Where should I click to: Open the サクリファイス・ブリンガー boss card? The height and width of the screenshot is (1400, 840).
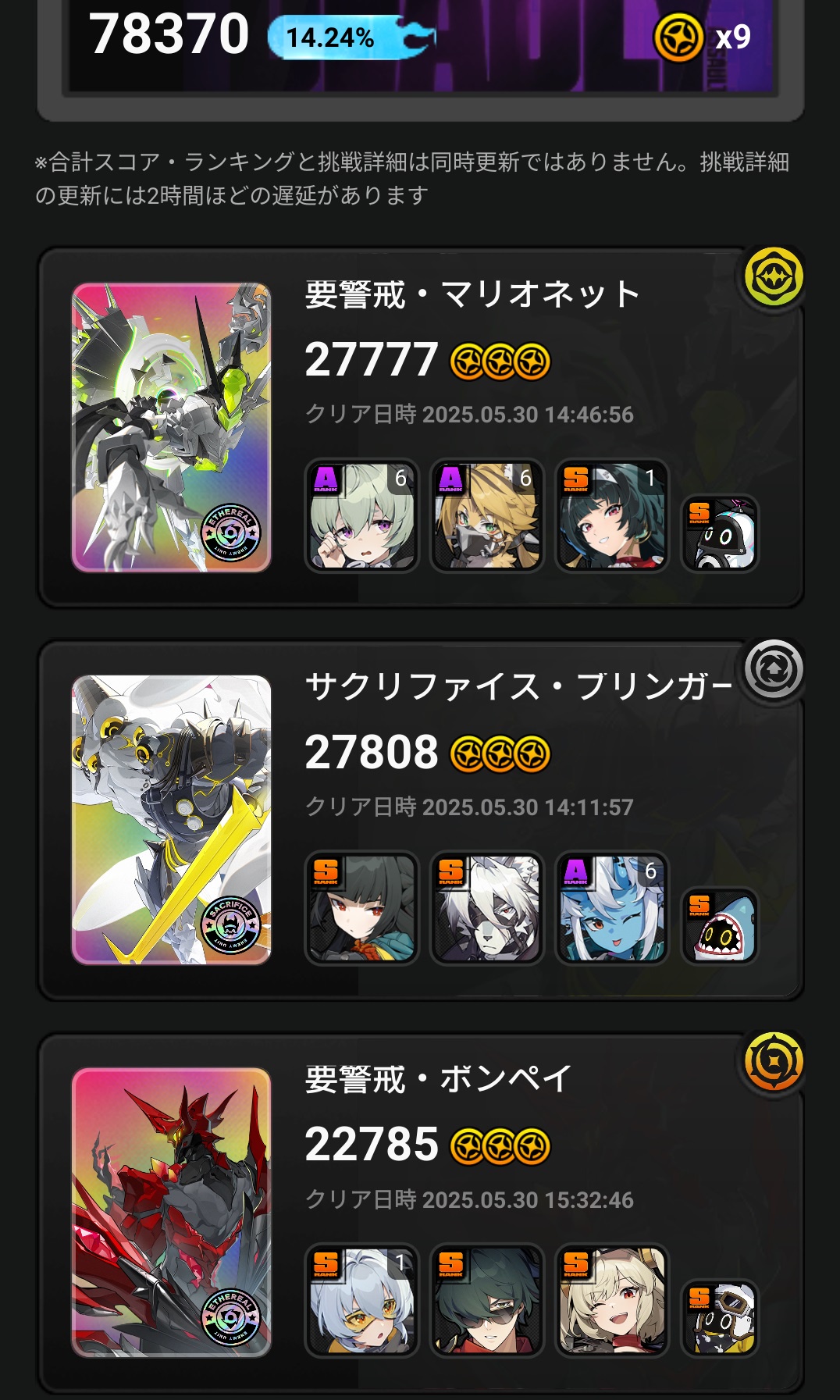[172, 820]
